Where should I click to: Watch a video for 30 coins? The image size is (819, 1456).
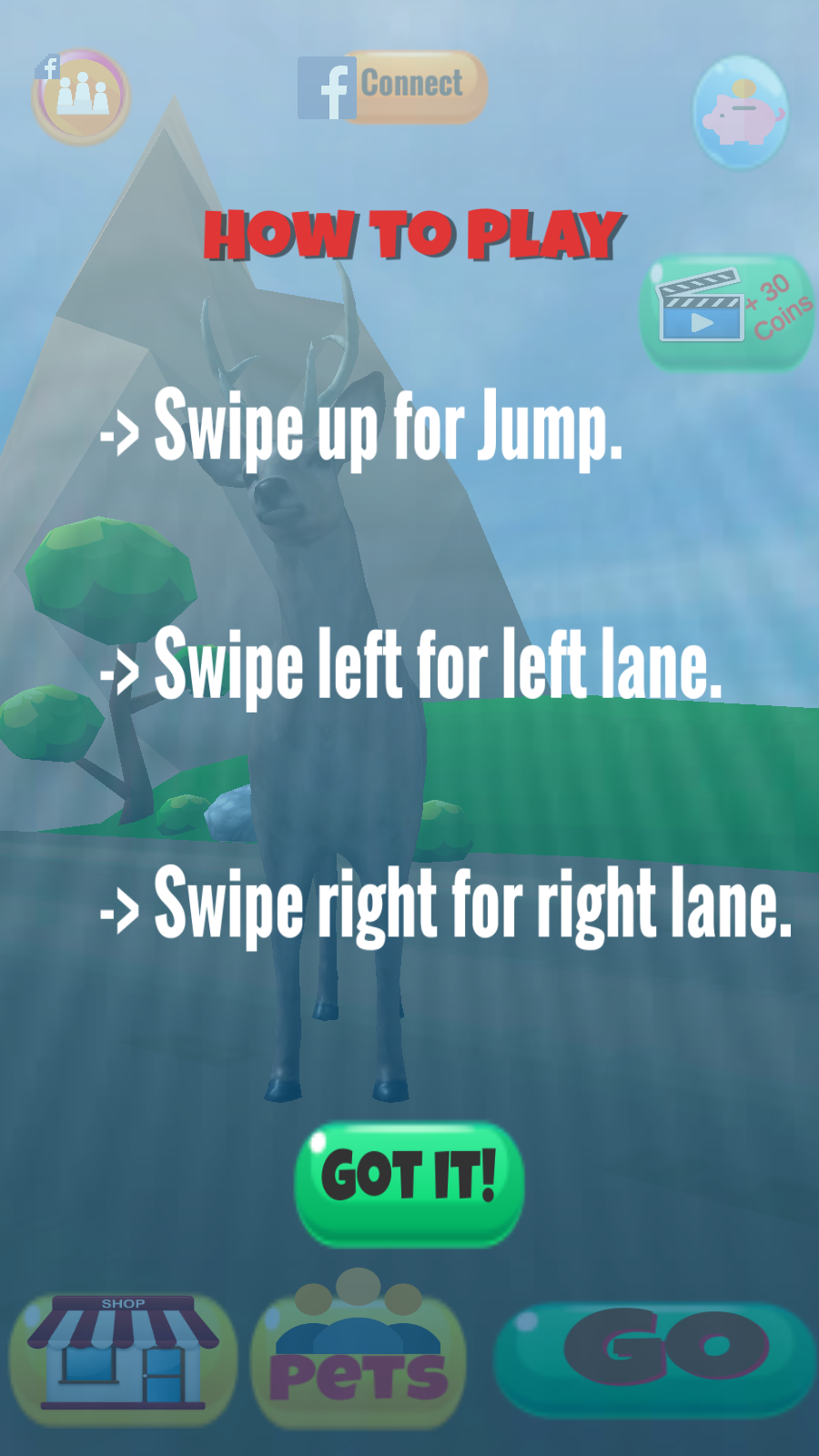coord(726,313)
